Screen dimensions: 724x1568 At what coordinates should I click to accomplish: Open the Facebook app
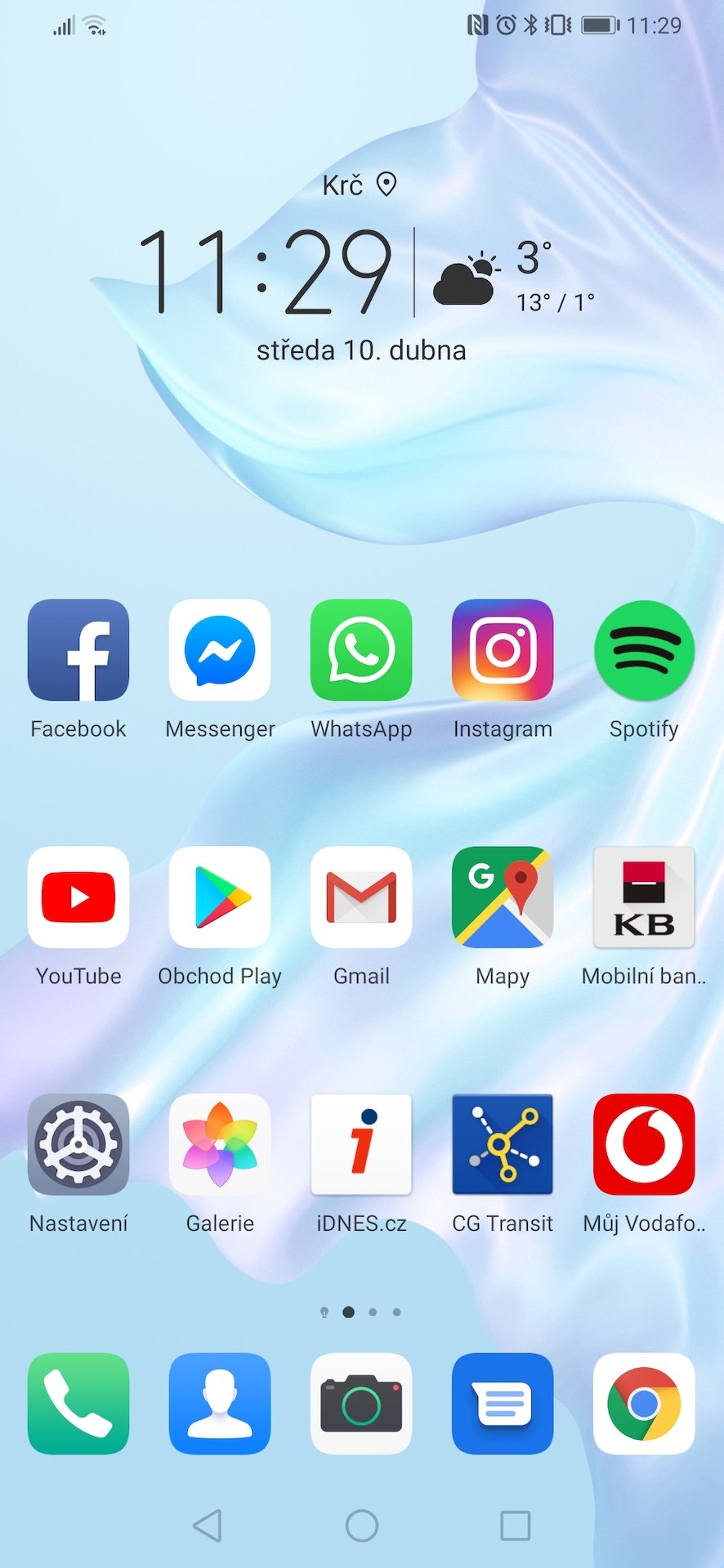tap(78, 650)
